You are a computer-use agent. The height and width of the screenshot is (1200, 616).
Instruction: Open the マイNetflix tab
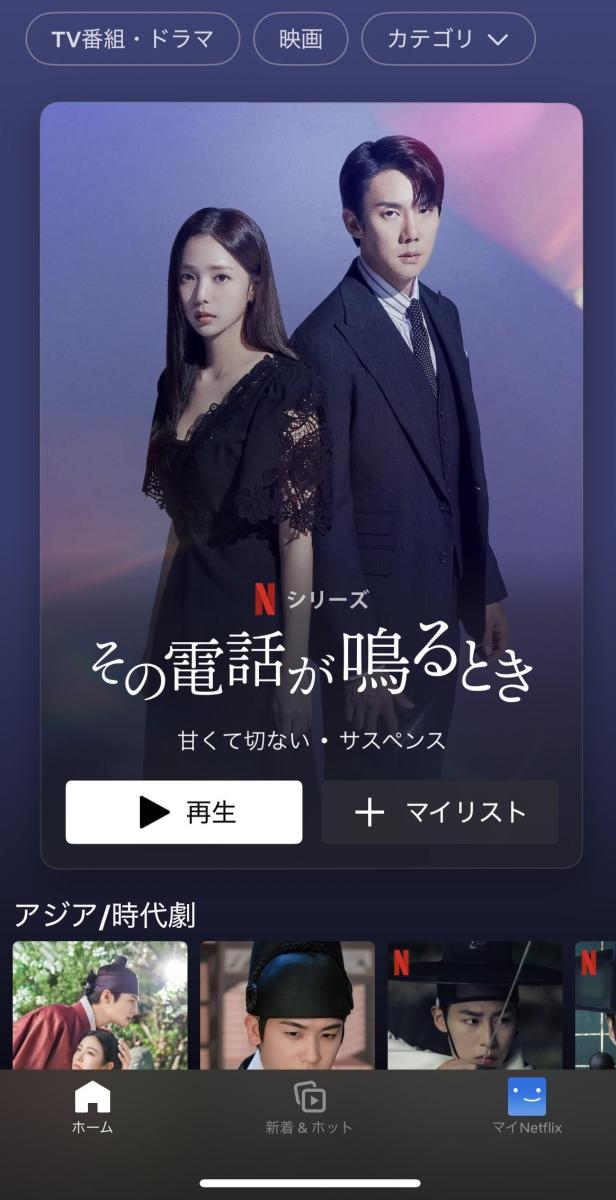pos(527,1107)
